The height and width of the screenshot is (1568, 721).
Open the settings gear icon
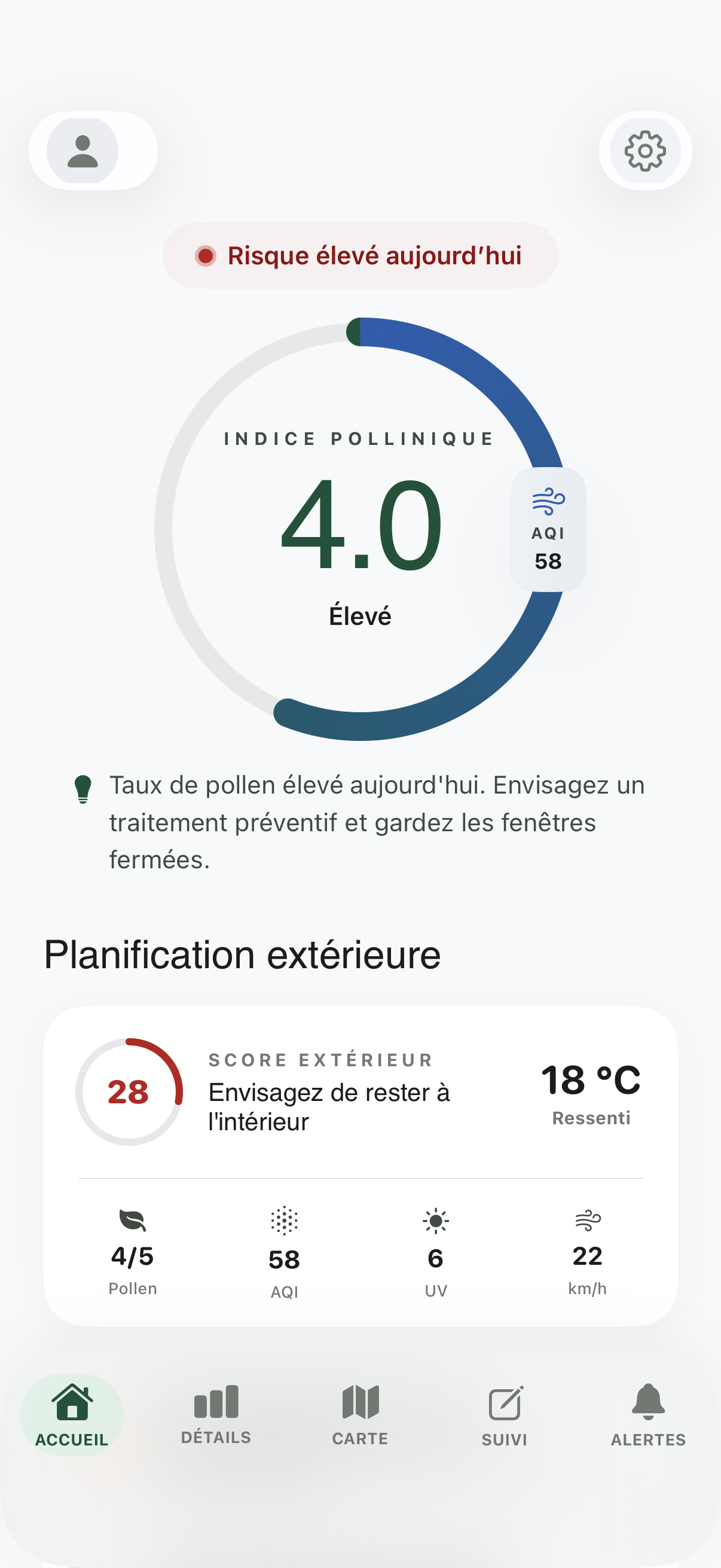click(646, 150)
